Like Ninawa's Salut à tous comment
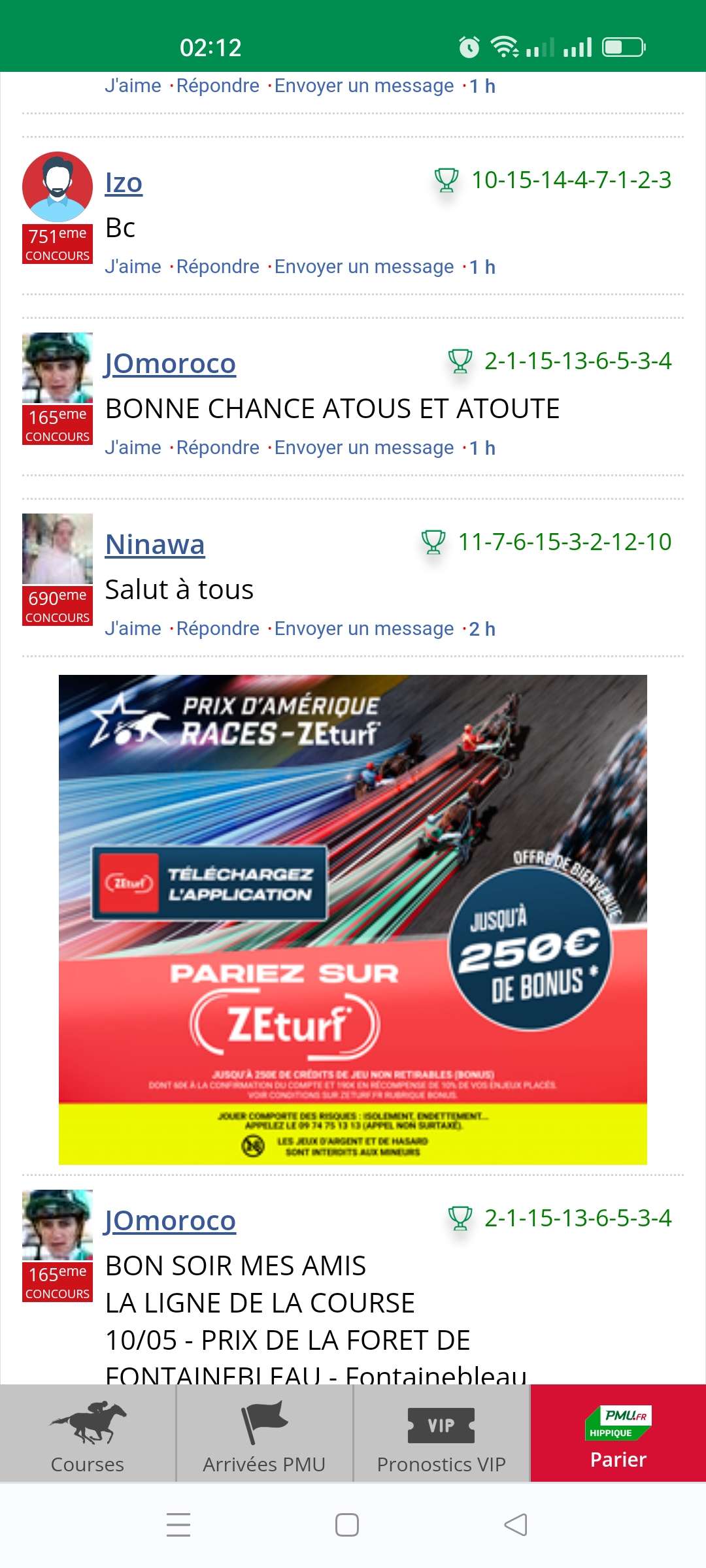 133,629
